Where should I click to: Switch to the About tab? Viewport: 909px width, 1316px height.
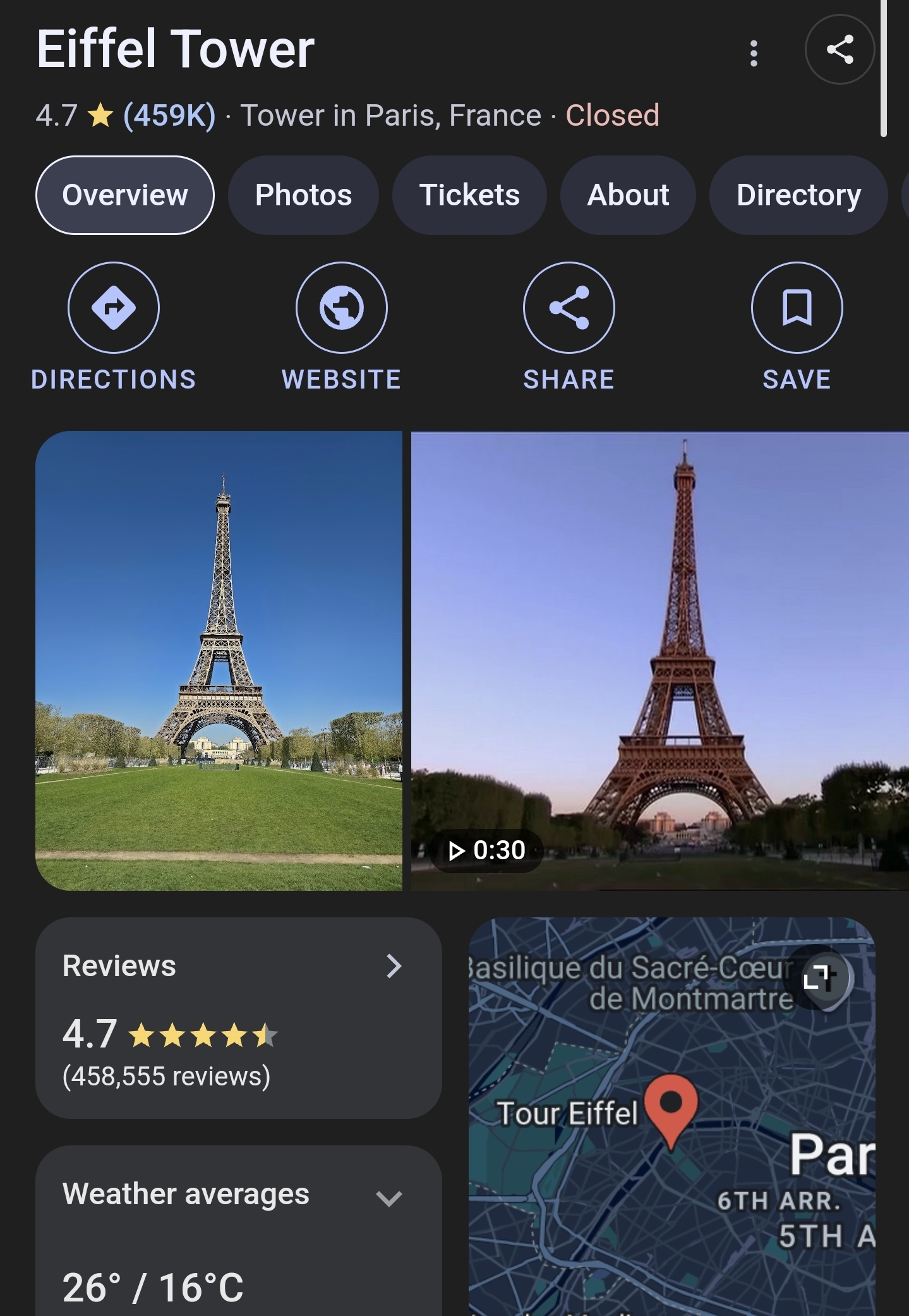tap(628, 195)
